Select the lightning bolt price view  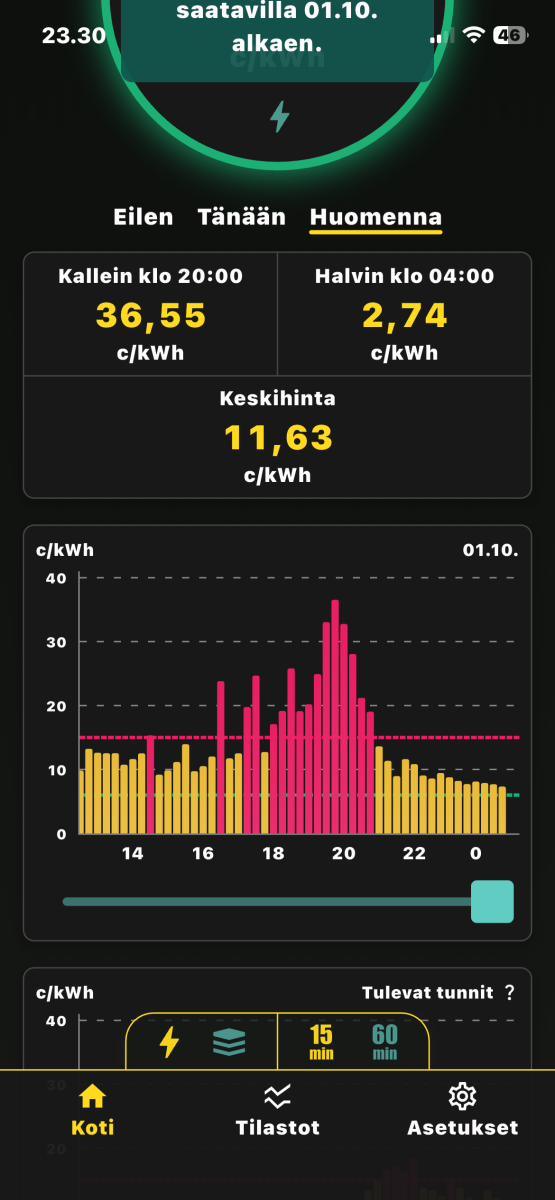point(170,1042)
